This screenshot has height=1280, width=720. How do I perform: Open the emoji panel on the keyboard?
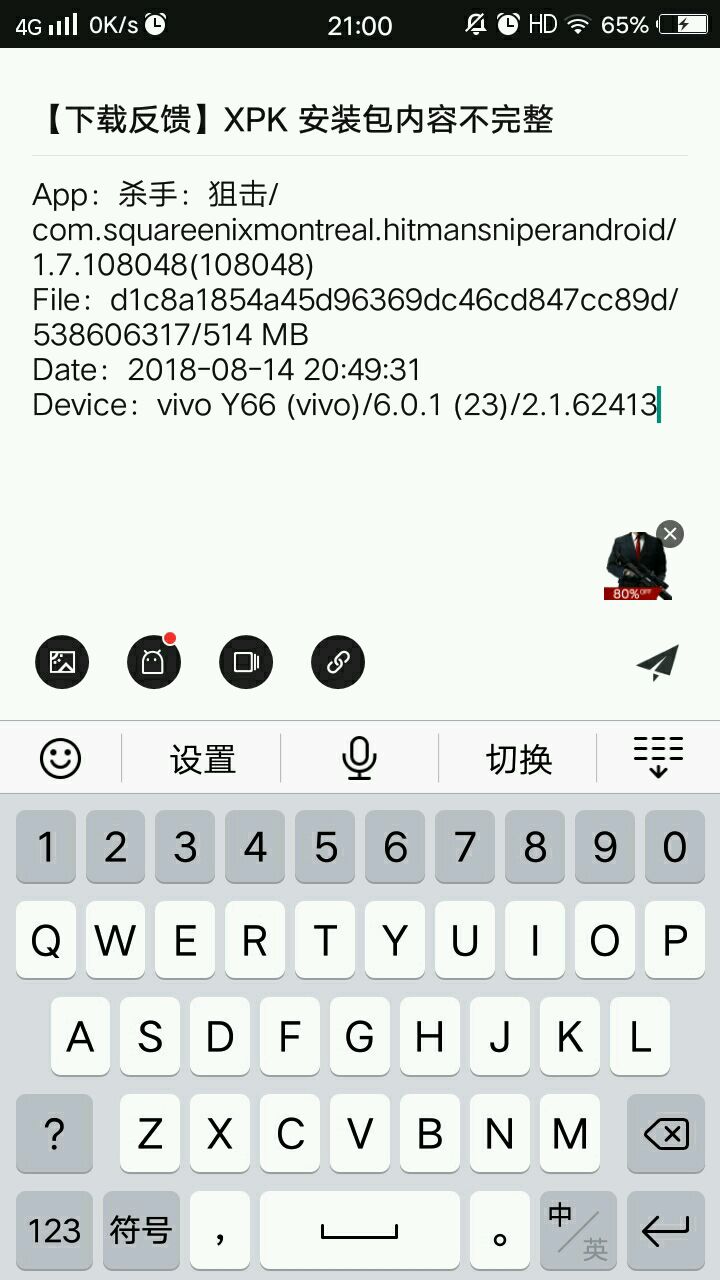60,758
